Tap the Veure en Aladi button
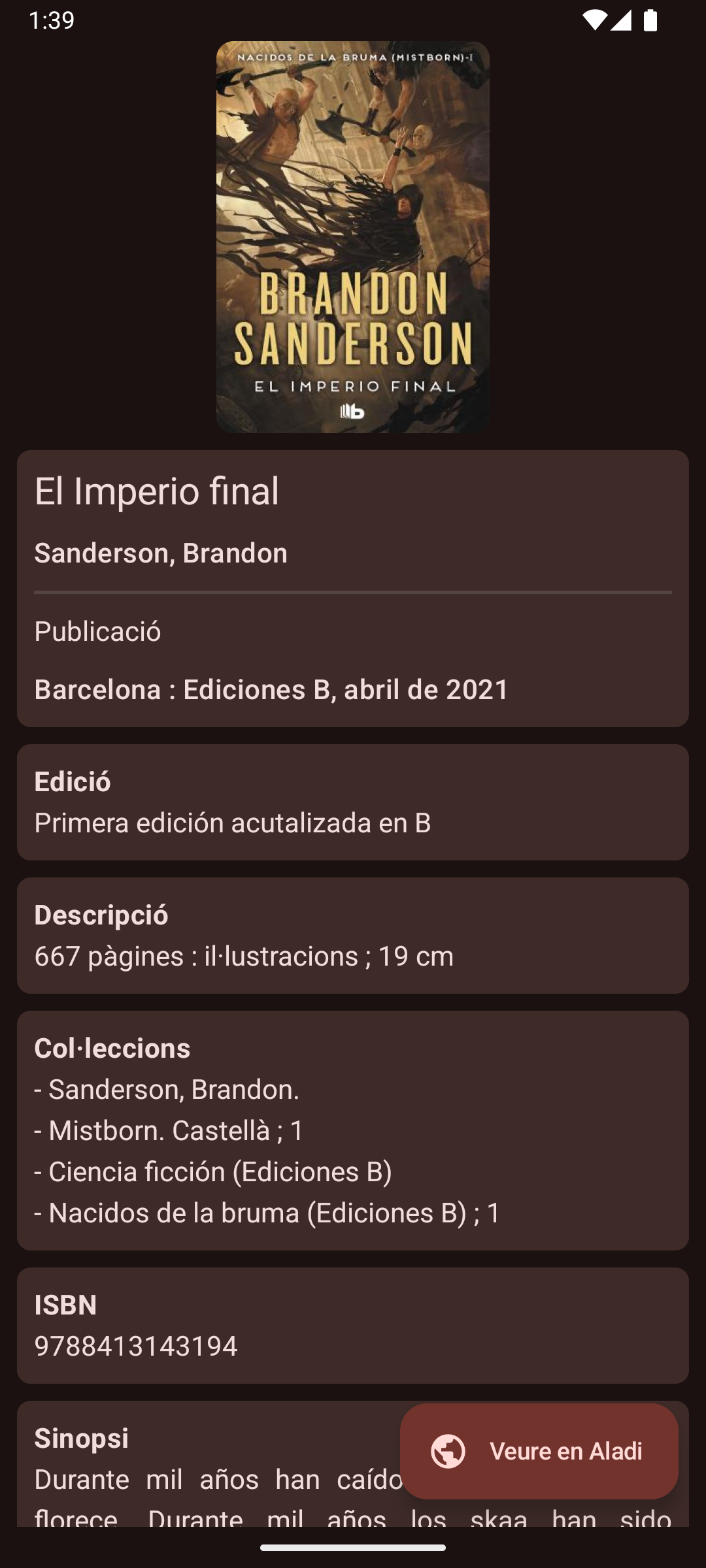 coord(539,1451)
